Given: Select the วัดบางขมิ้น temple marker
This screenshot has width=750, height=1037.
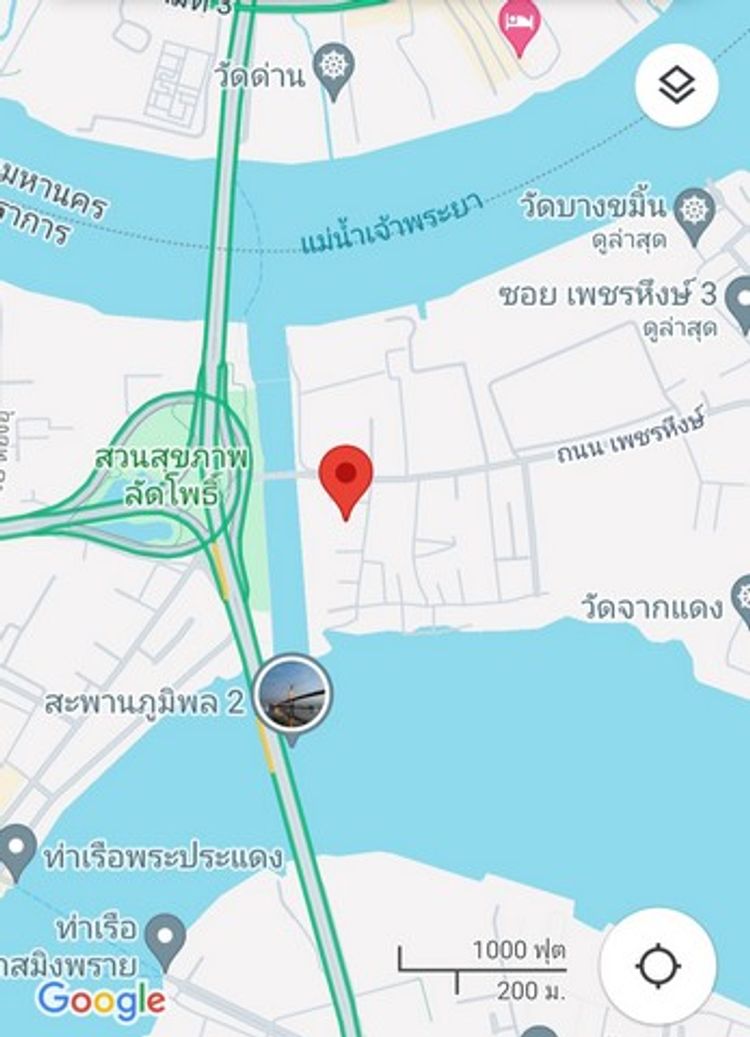Looking at the screenshot, I should (694, 210).
